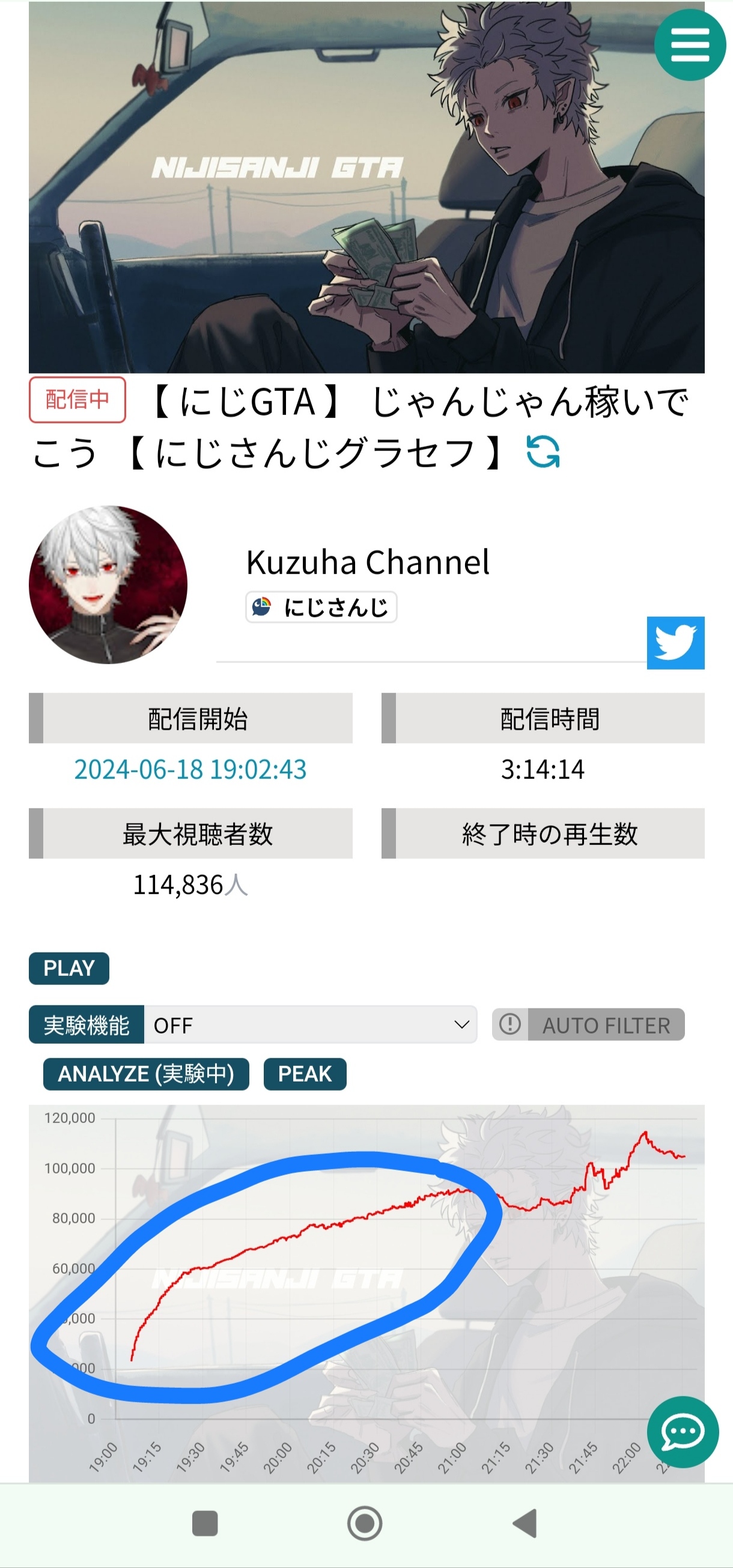Open Kuzuha Channel profile avatar
Viewport: 733px width, 1568px height.
coord(108,584)
